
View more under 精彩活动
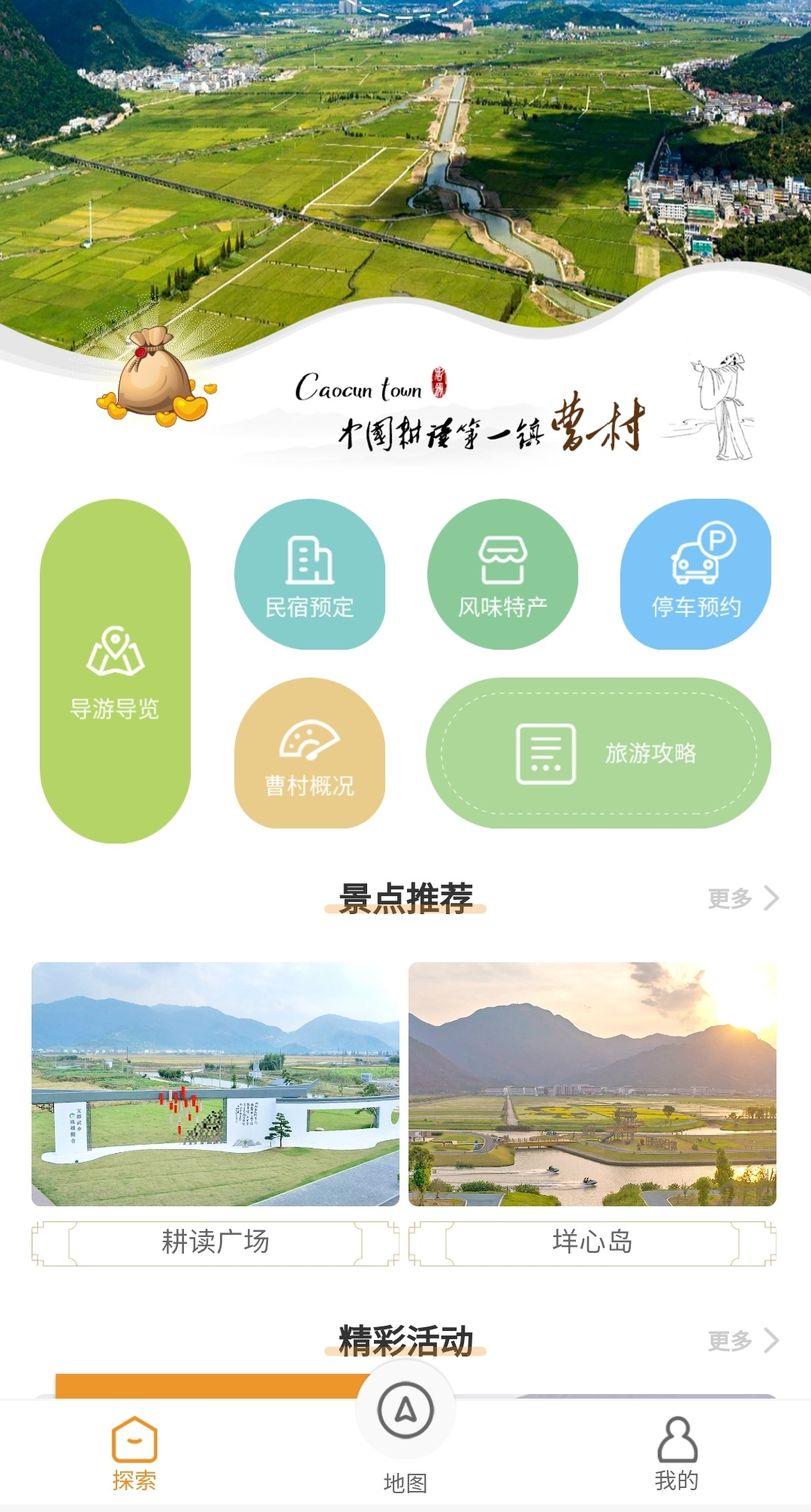point(742,1341)
